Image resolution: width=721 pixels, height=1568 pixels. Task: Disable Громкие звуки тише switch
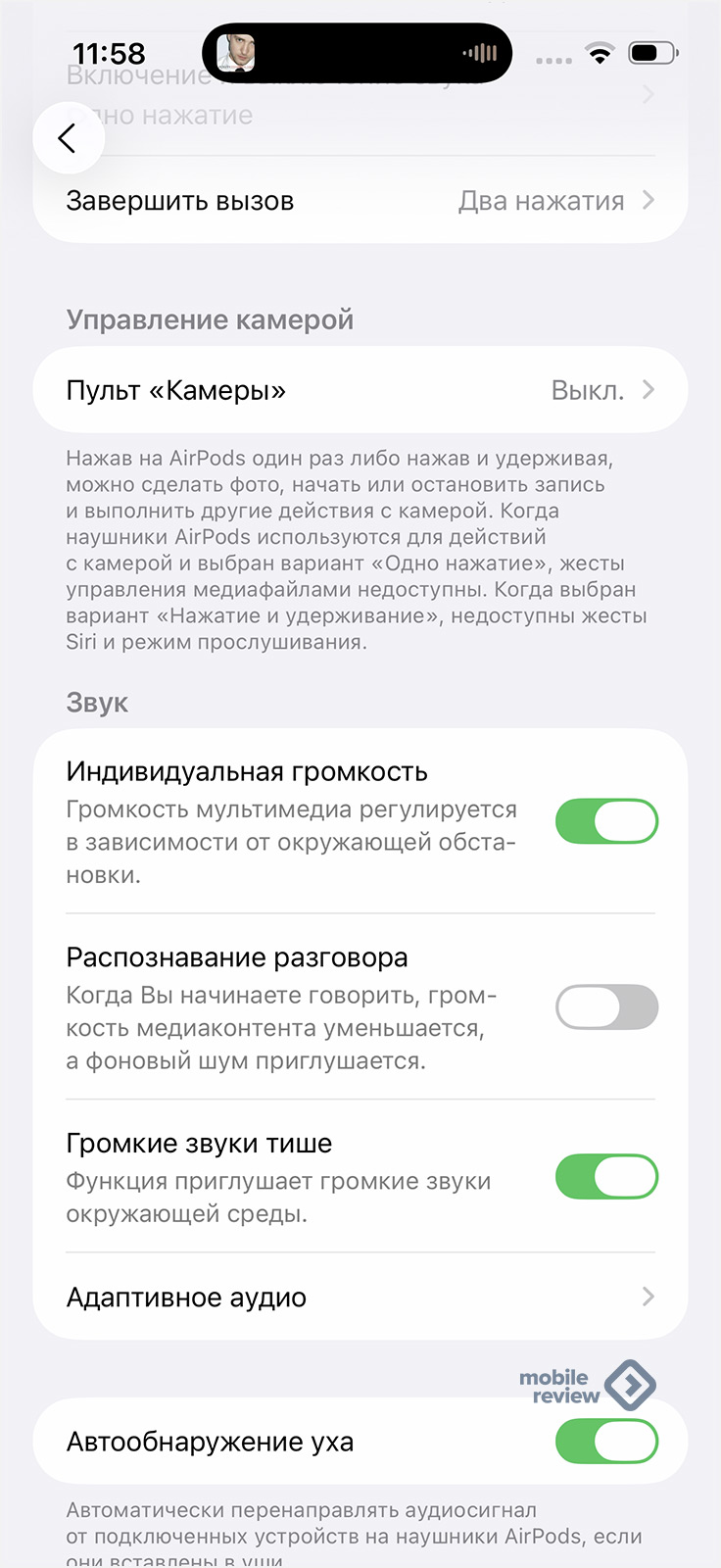coord(606,1177)
